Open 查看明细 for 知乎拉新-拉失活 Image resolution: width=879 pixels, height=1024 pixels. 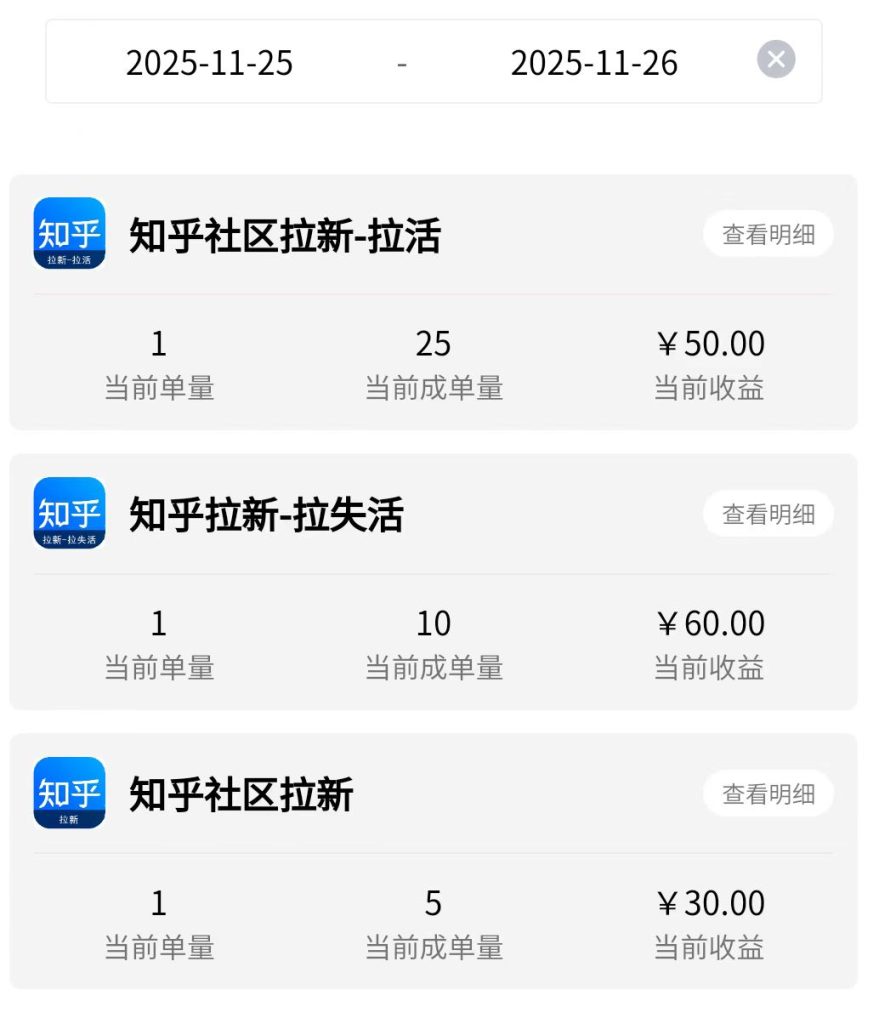click(x=767, y=514)
